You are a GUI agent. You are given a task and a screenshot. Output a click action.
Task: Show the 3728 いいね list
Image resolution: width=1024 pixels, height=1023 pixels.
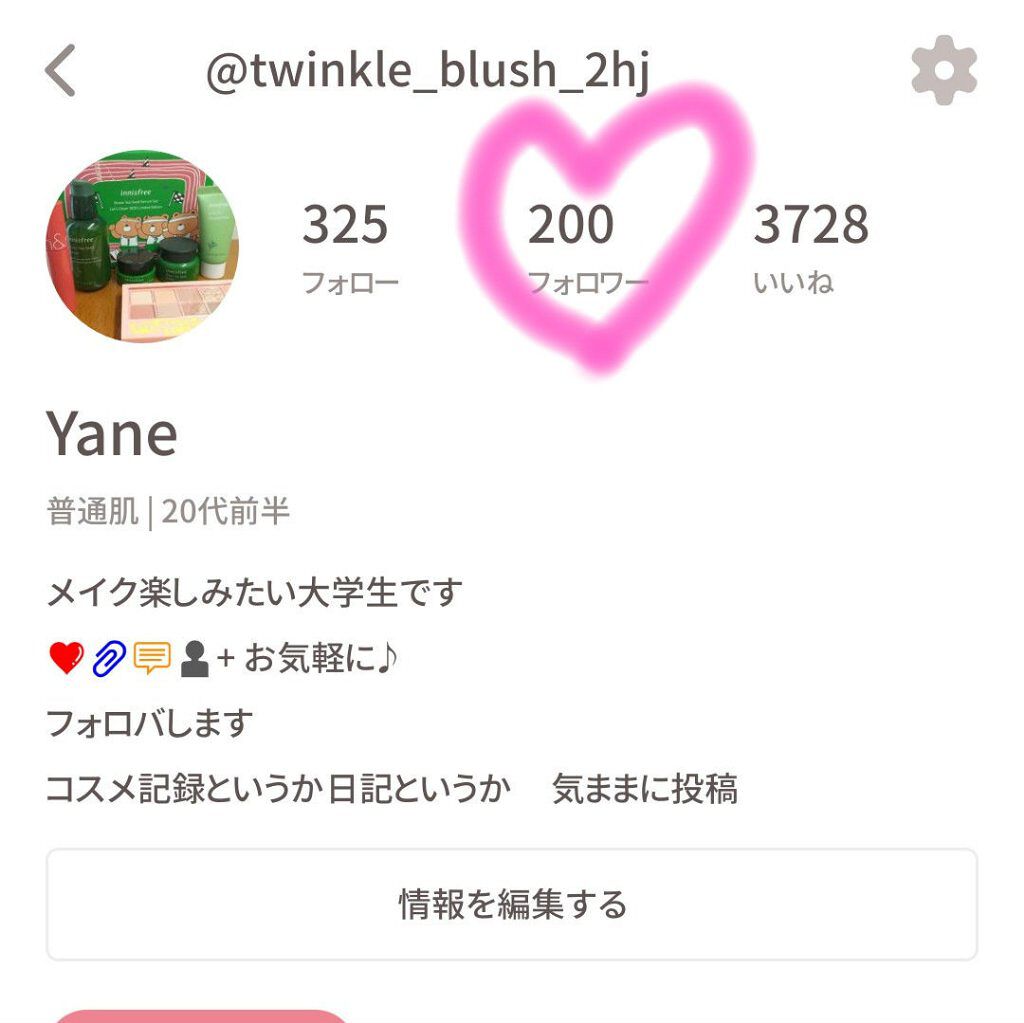[x=809, y=247]
